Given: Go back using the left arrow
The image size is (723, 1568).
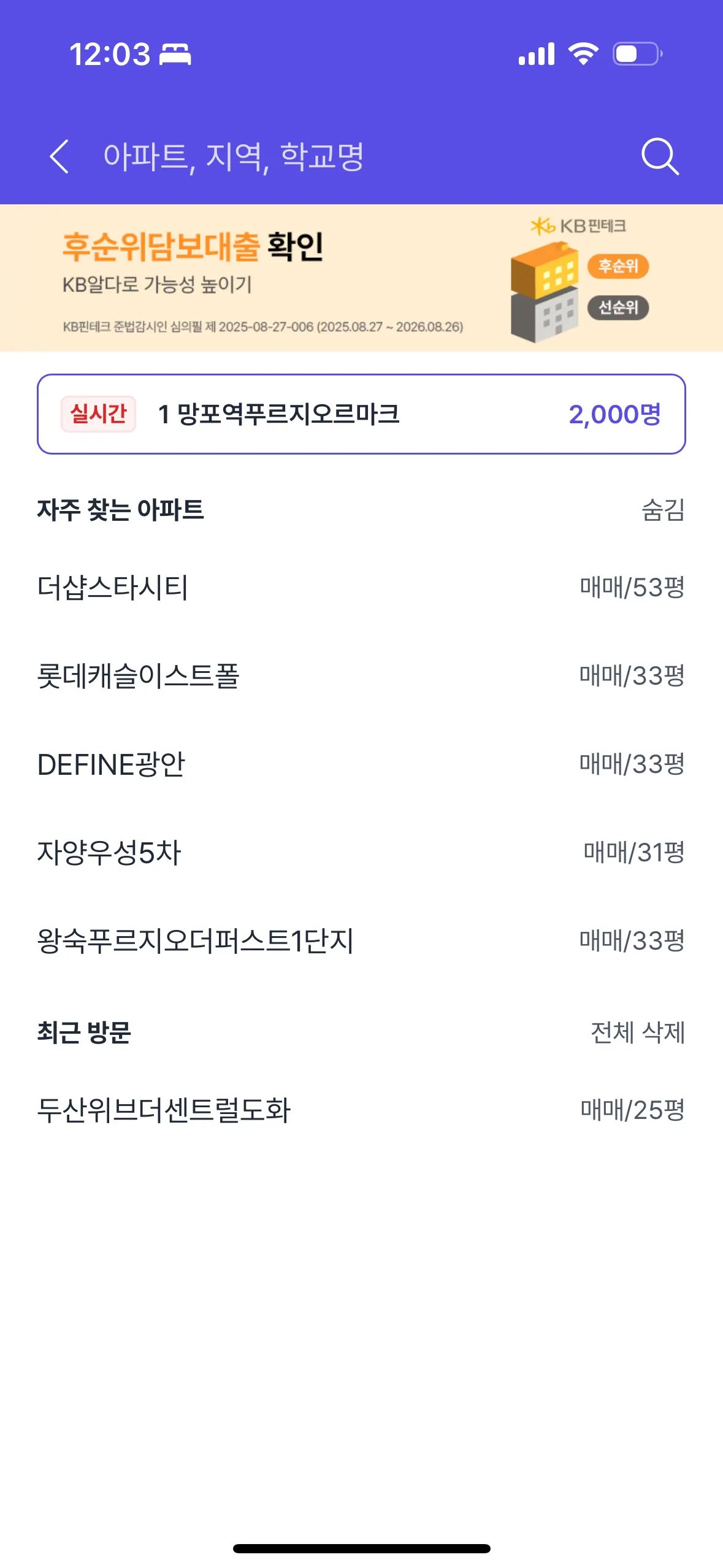Looking at the screenshot, I should 59,156.
